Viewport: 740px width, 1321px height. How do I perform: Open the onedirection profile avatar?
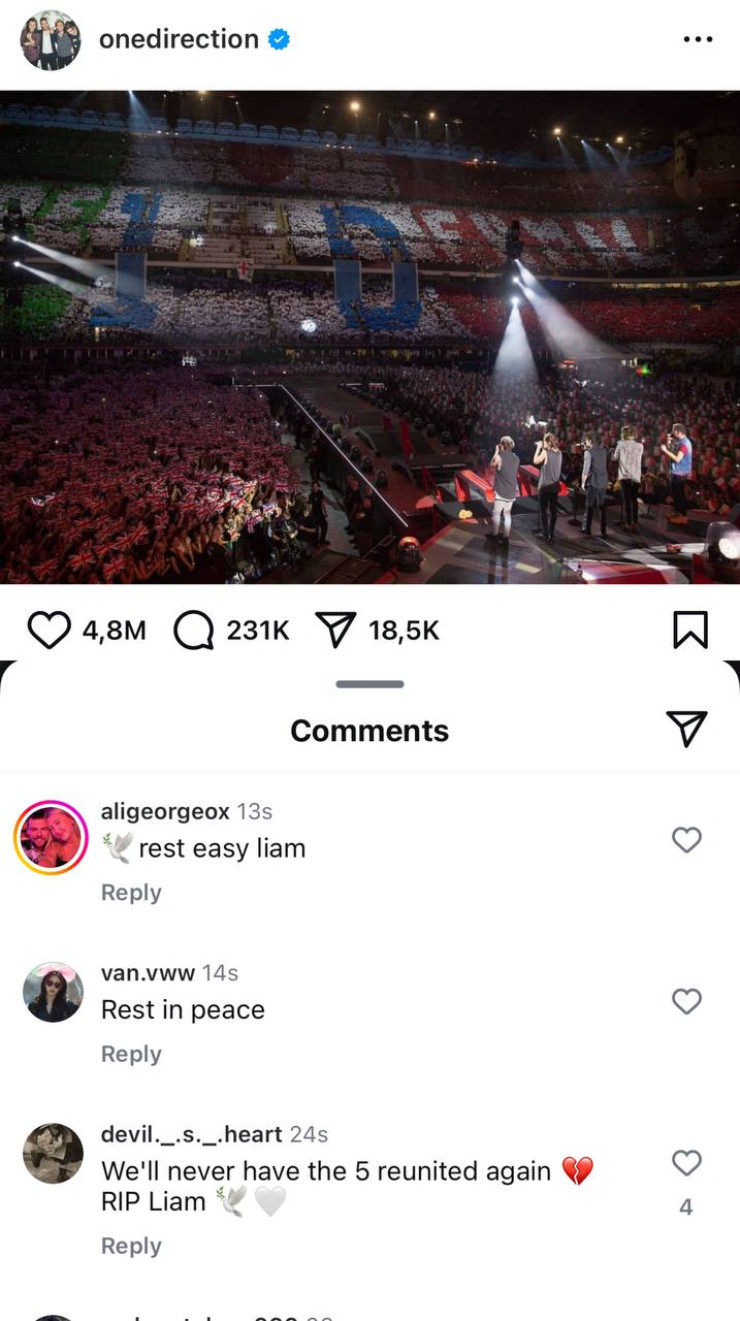50,40
